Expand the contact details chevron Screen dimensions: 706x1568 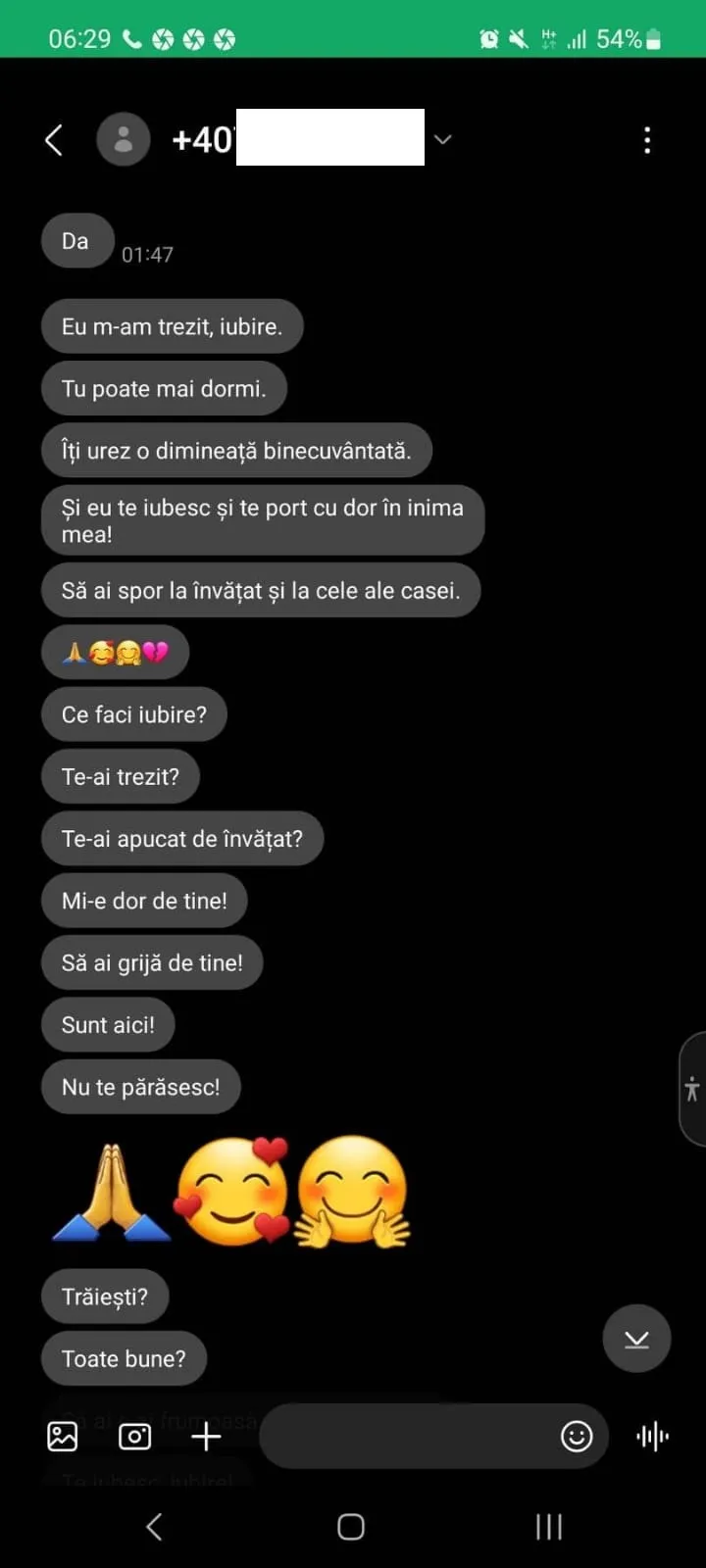[x=443, y=139]
